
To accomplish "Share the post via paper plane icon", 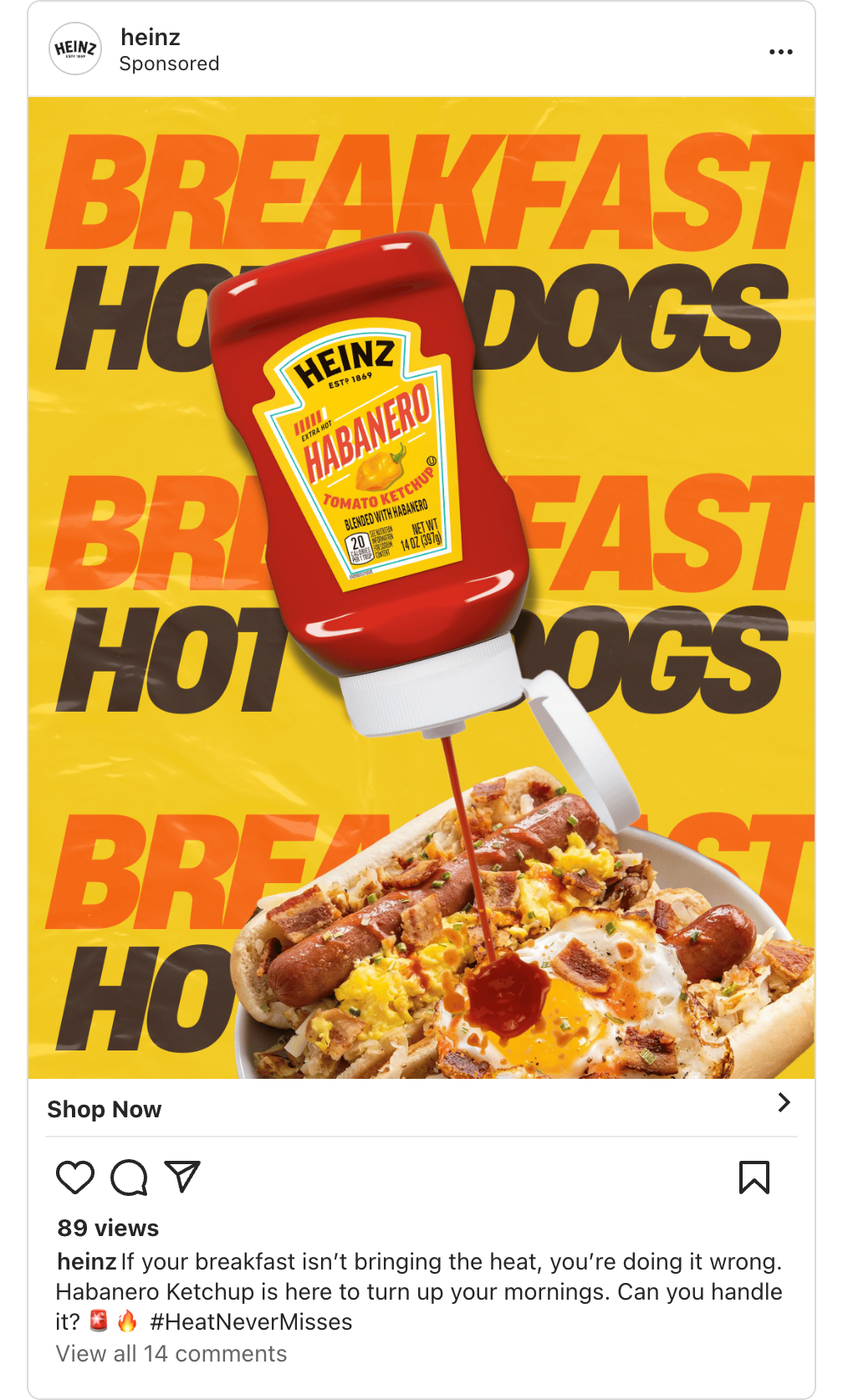I will [x=182, y=1176].
